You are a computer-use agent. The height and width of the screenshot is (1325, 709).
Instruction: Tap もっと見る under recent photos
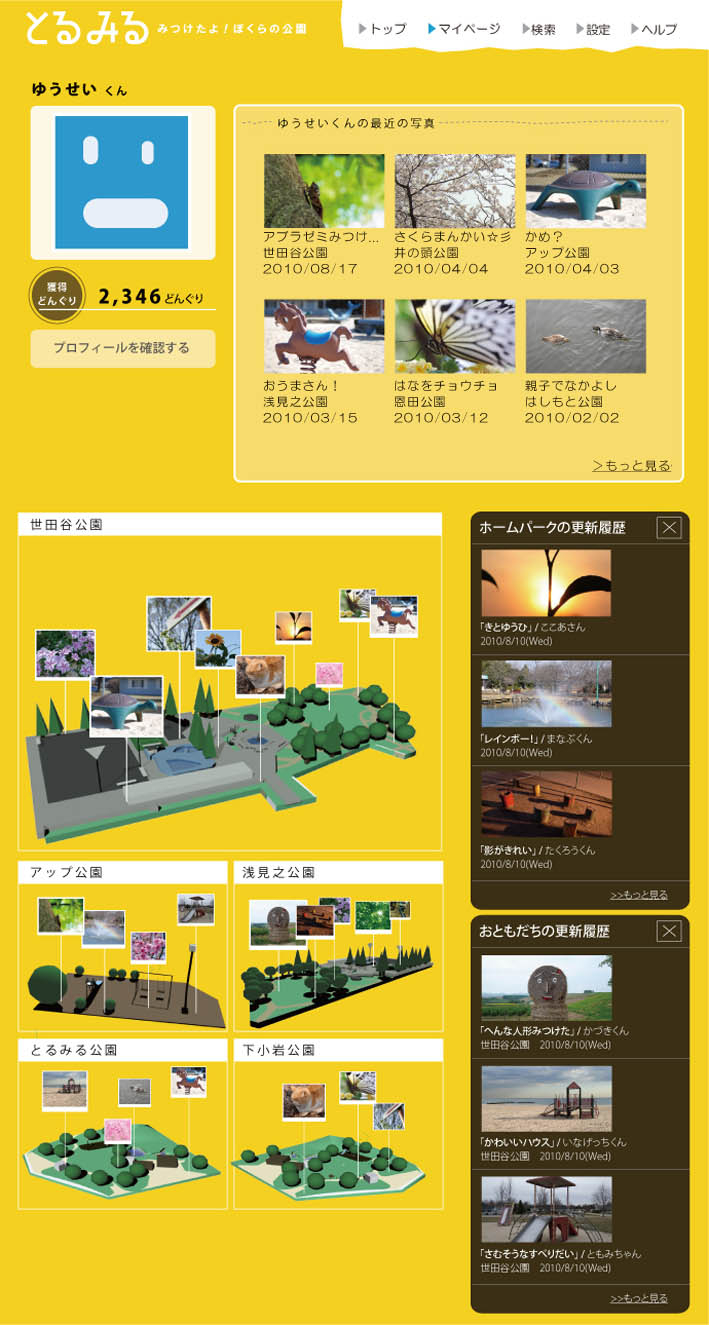tap(631, 465)
